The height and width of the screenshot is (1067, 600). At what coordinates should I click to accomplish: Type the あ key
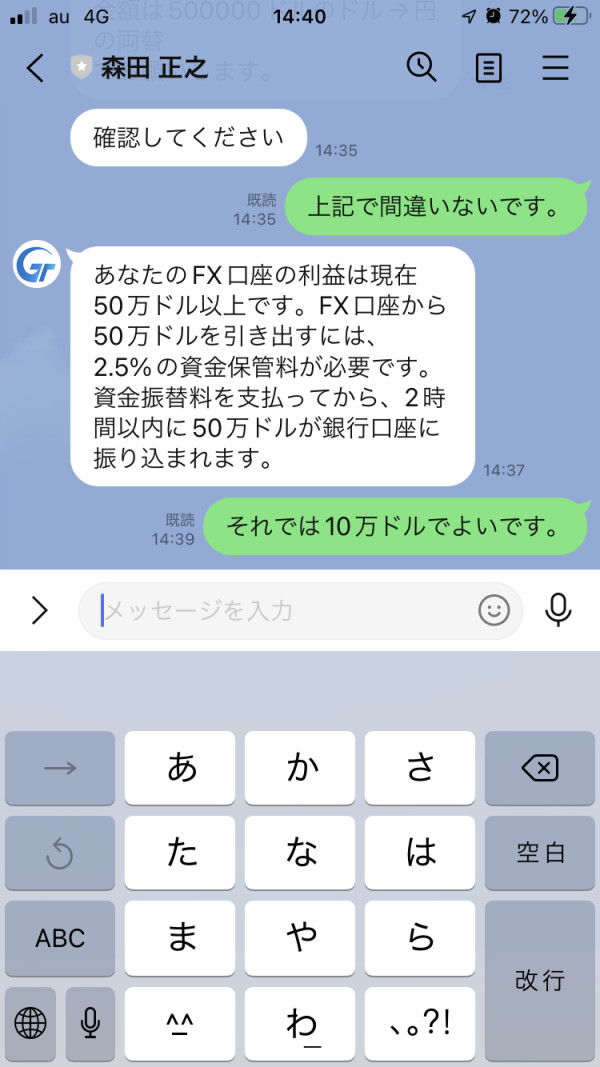pyautogui.click(x=181, y=768)
